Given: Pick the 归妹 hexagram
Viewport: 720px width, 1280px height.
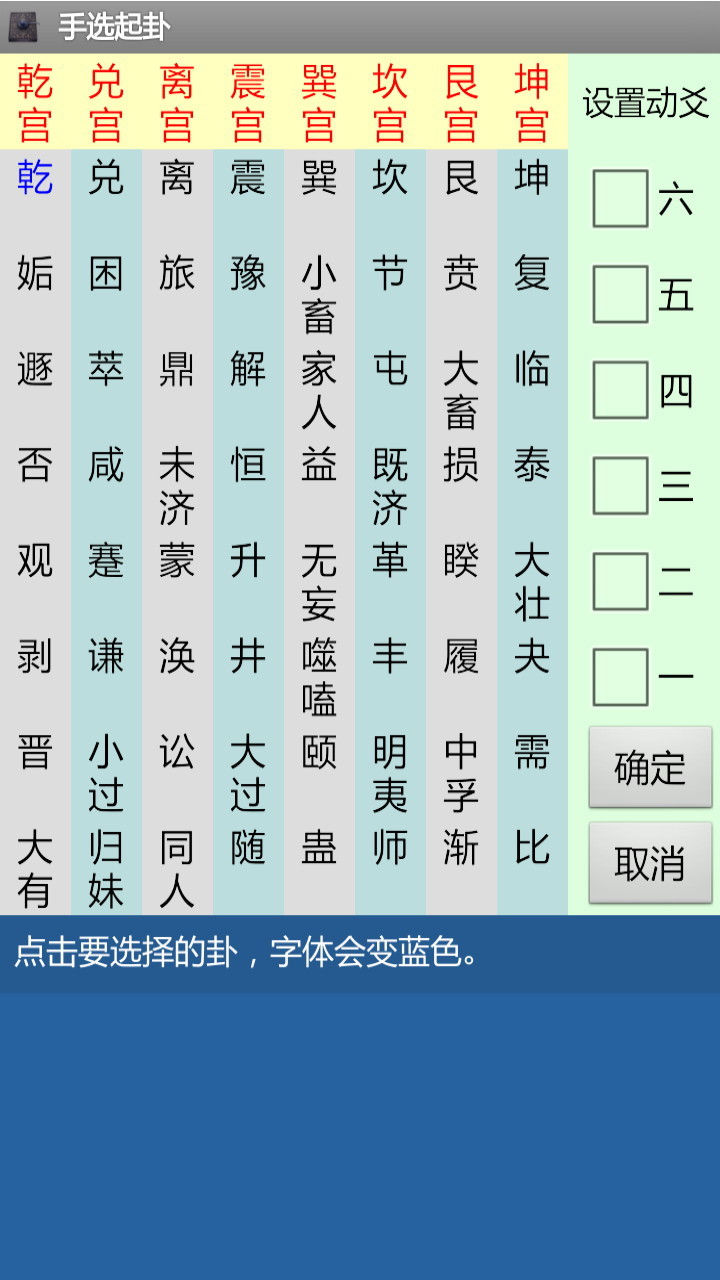Looking at the screenshot, I should [x=106, y=870].
